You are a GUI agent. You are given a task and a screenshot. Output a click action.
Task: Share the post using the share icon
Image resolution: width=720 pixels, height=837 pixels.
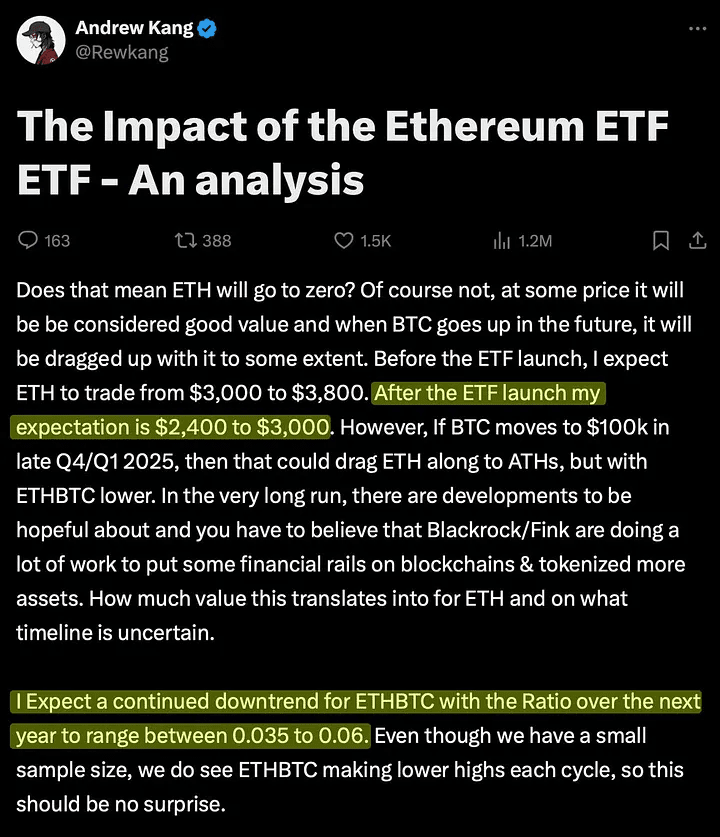(x=697, y=240)
